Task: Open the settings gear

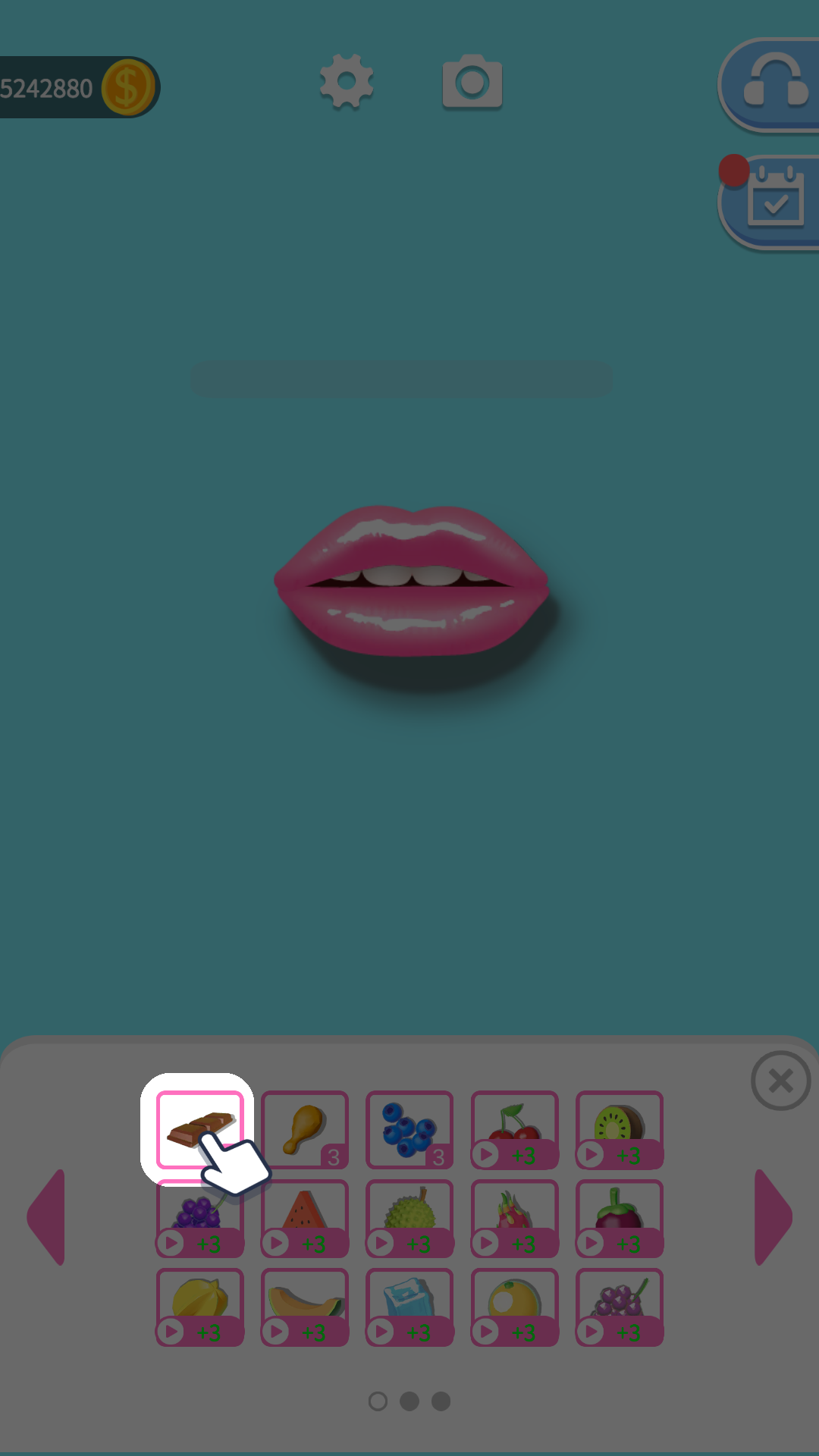Action: (x=347, y=82)
